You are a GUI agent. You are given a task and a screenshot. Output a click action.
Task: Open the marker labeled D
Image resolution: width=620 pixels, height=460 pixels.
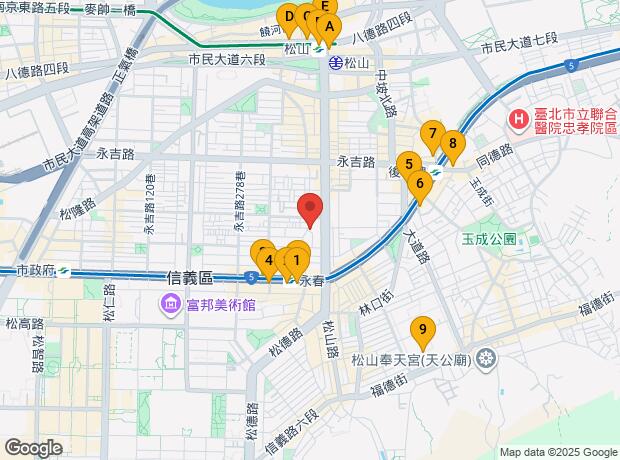(289, 18)
